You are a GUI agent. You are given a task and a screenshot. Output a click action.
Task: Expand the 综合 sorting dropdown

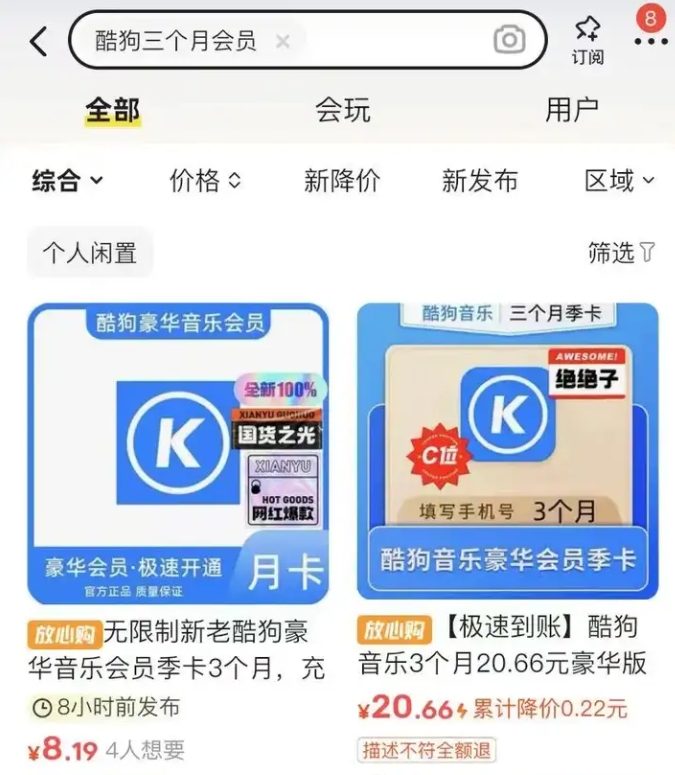tap(68, 181)
